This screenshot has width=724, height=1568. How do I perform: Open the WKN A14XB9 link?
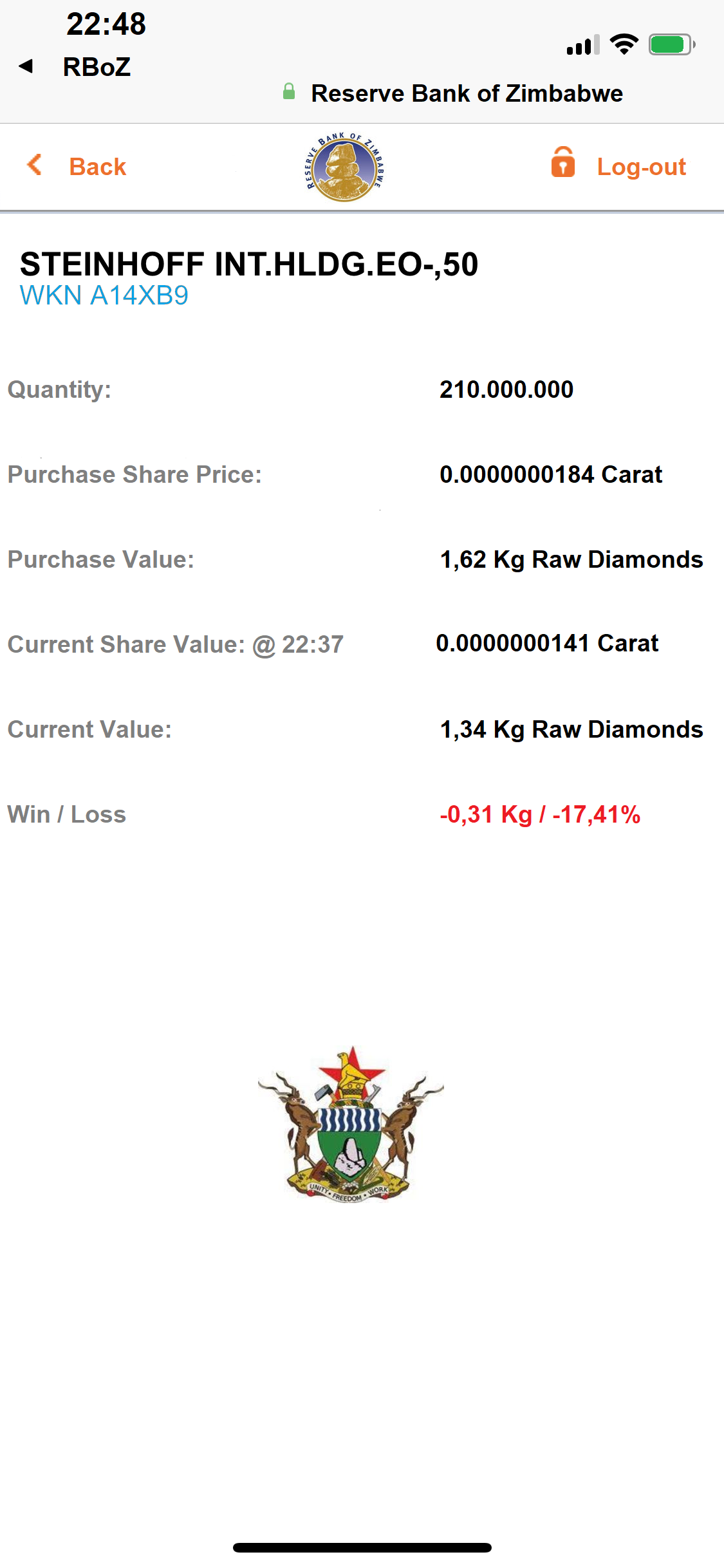104,296
